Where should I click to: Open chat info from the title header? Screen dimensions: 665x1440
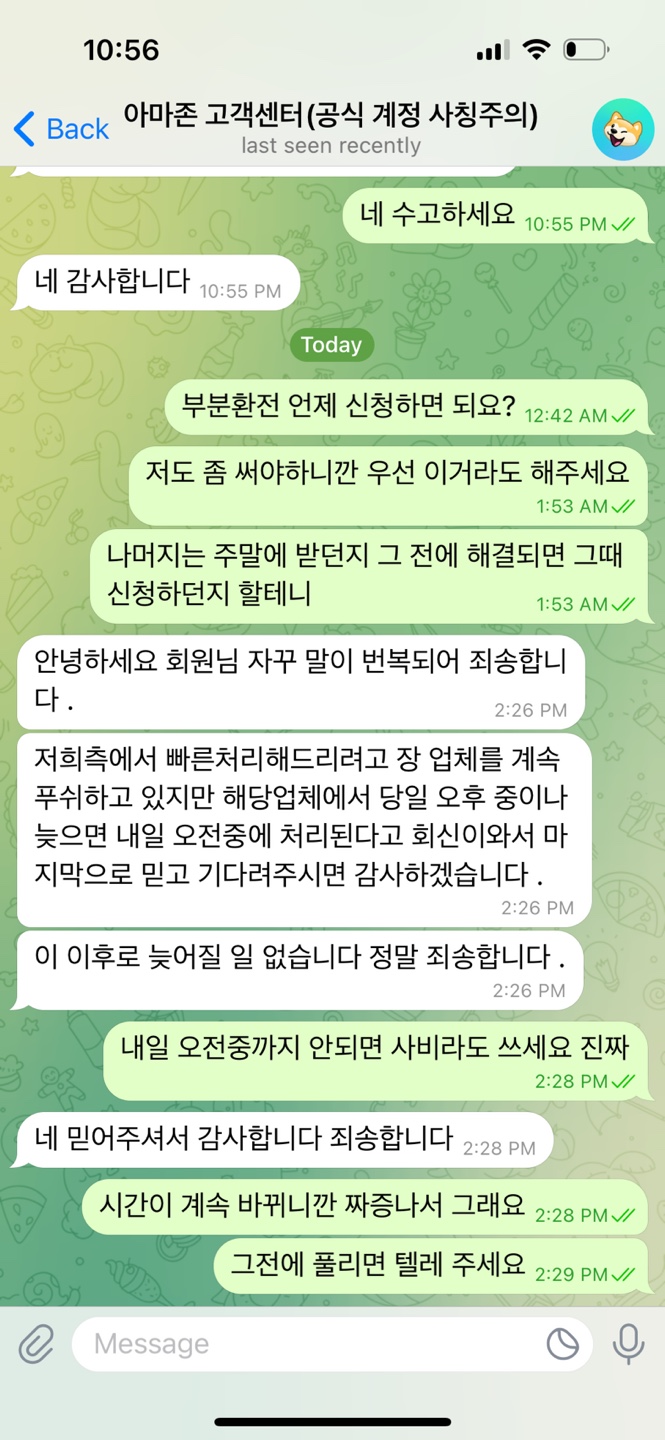330,129
